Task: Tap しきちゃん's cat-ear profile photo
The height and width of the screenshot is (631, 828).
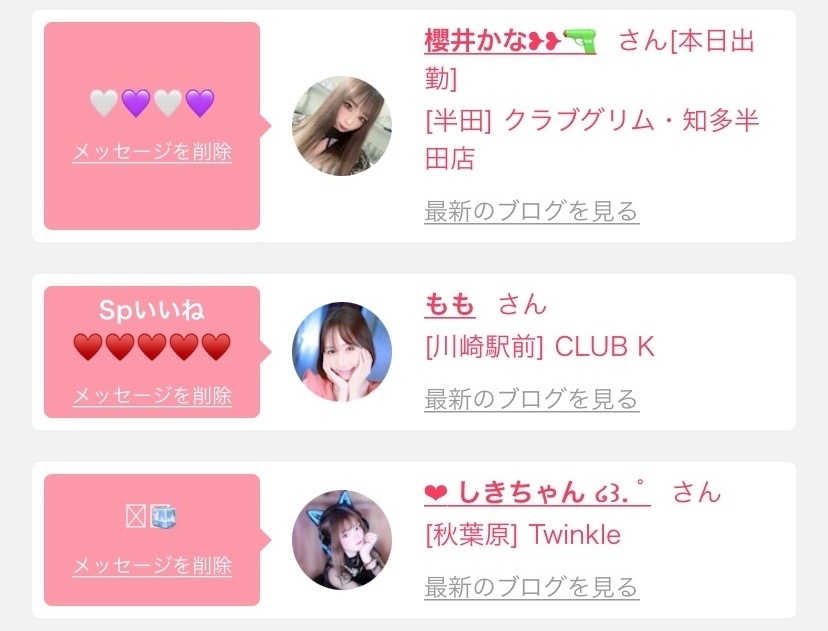Action: [x=341, y=539]
